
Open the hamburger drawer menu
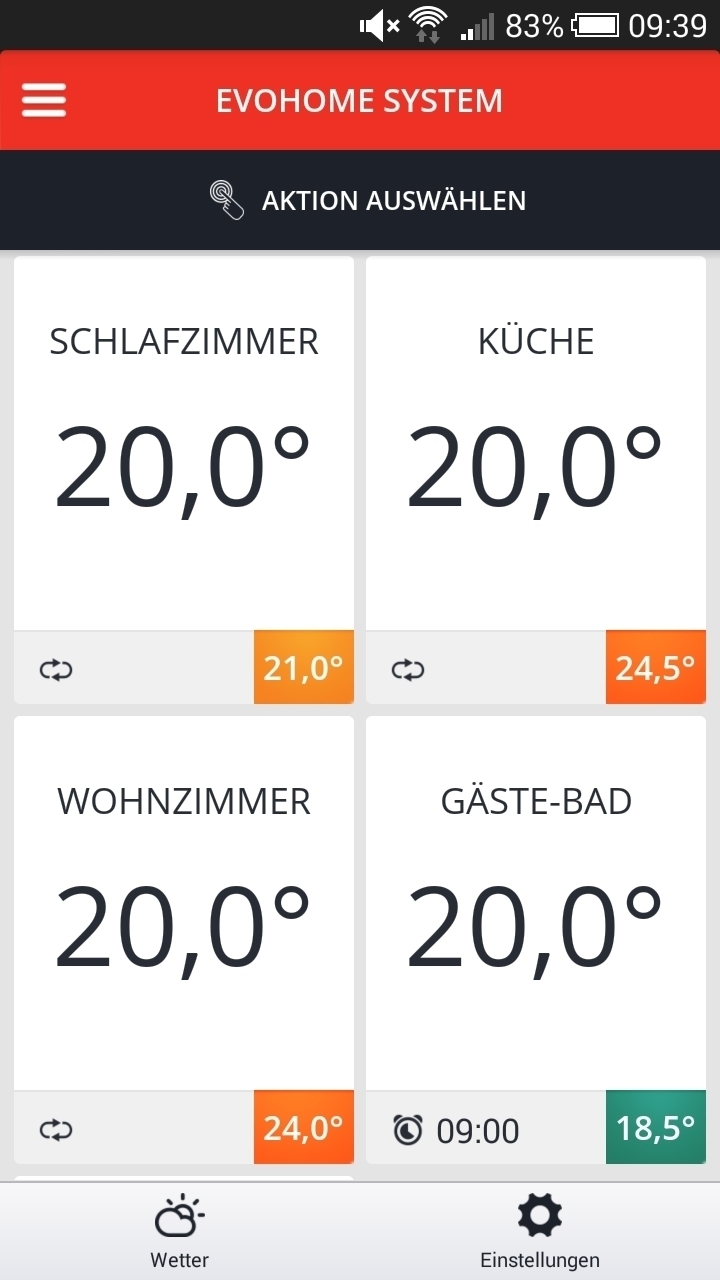[x=44, y=100]
